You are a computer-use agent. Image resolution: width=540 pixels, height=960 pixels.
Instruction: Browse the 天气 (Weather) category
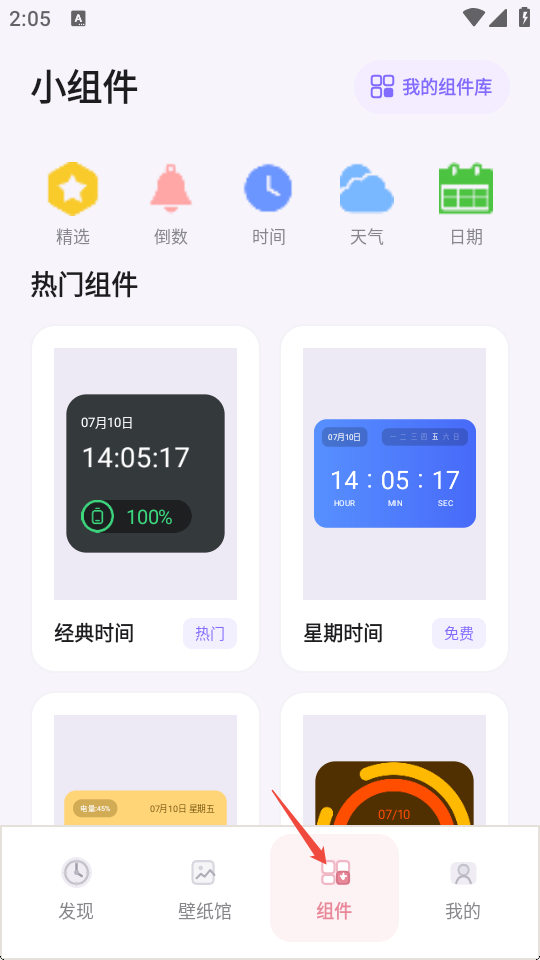click(366, 204)
